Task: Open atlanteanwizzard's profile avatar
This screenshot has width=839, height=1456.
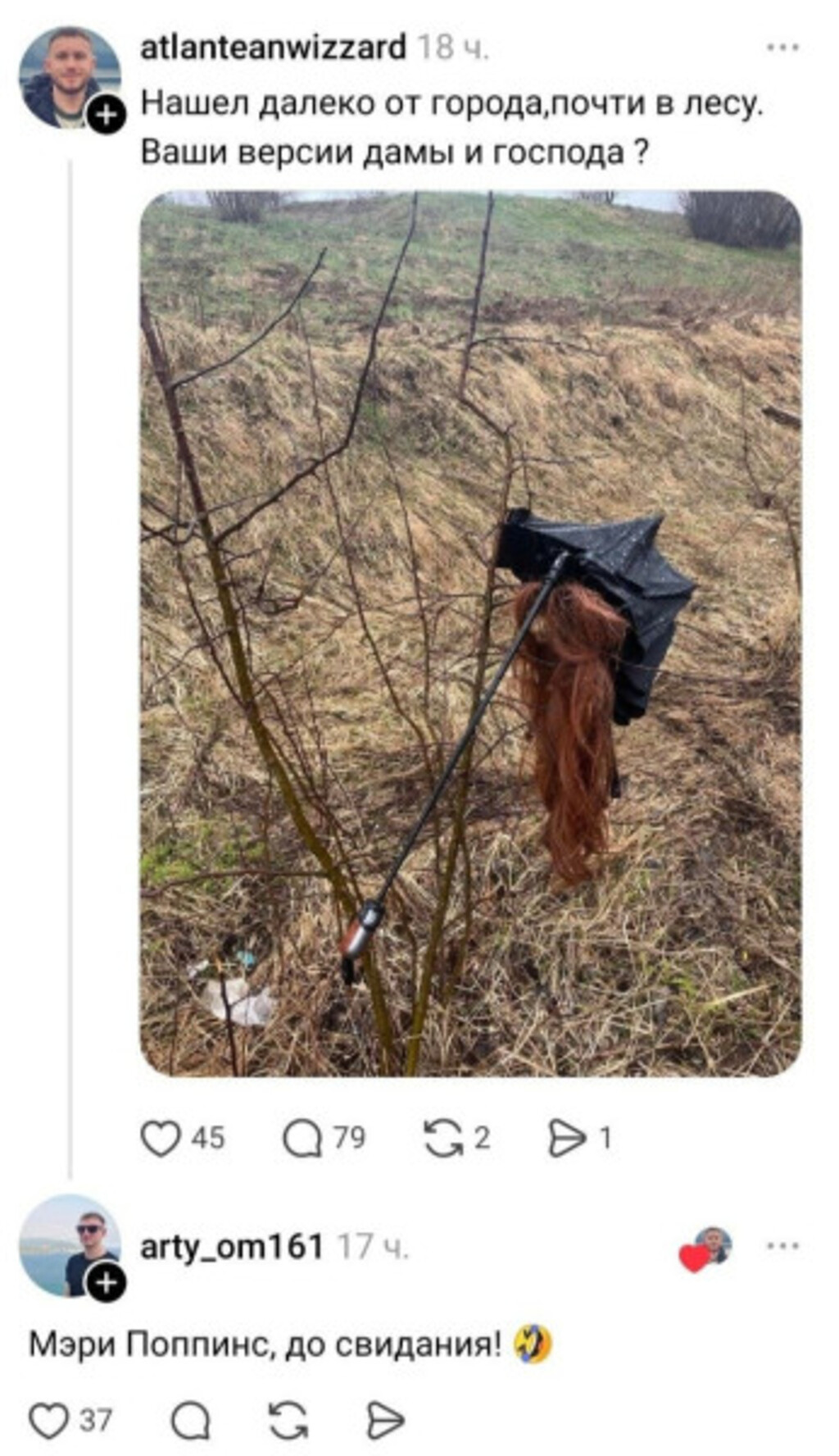Action: 69,76
